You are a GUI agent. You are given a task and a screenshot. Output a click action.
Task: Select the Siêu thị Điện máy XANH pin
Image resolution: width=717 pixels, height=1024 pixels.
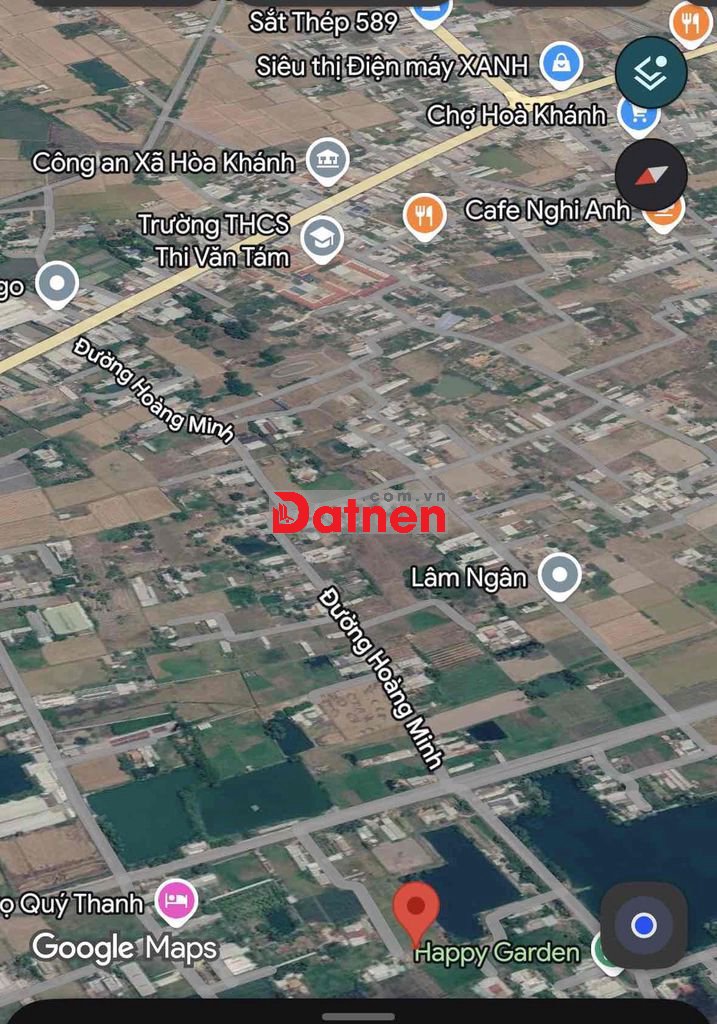click(561, 65)
